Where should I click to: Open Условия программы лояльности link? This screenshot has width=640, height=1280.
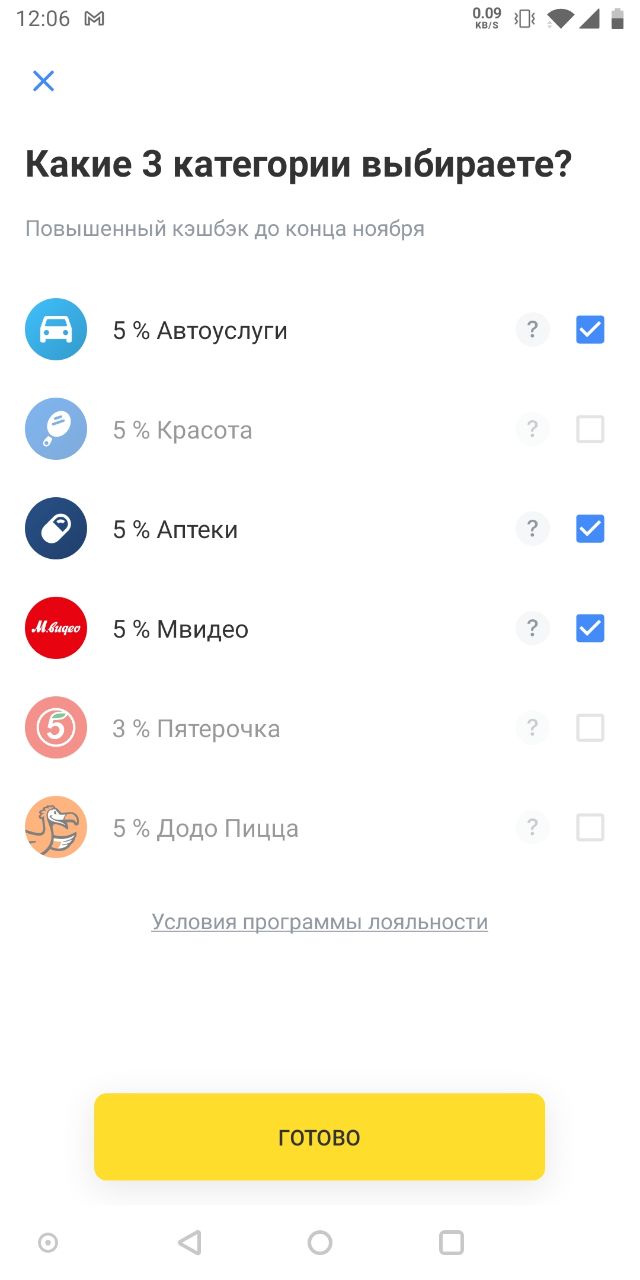click(x=320, y=922)
